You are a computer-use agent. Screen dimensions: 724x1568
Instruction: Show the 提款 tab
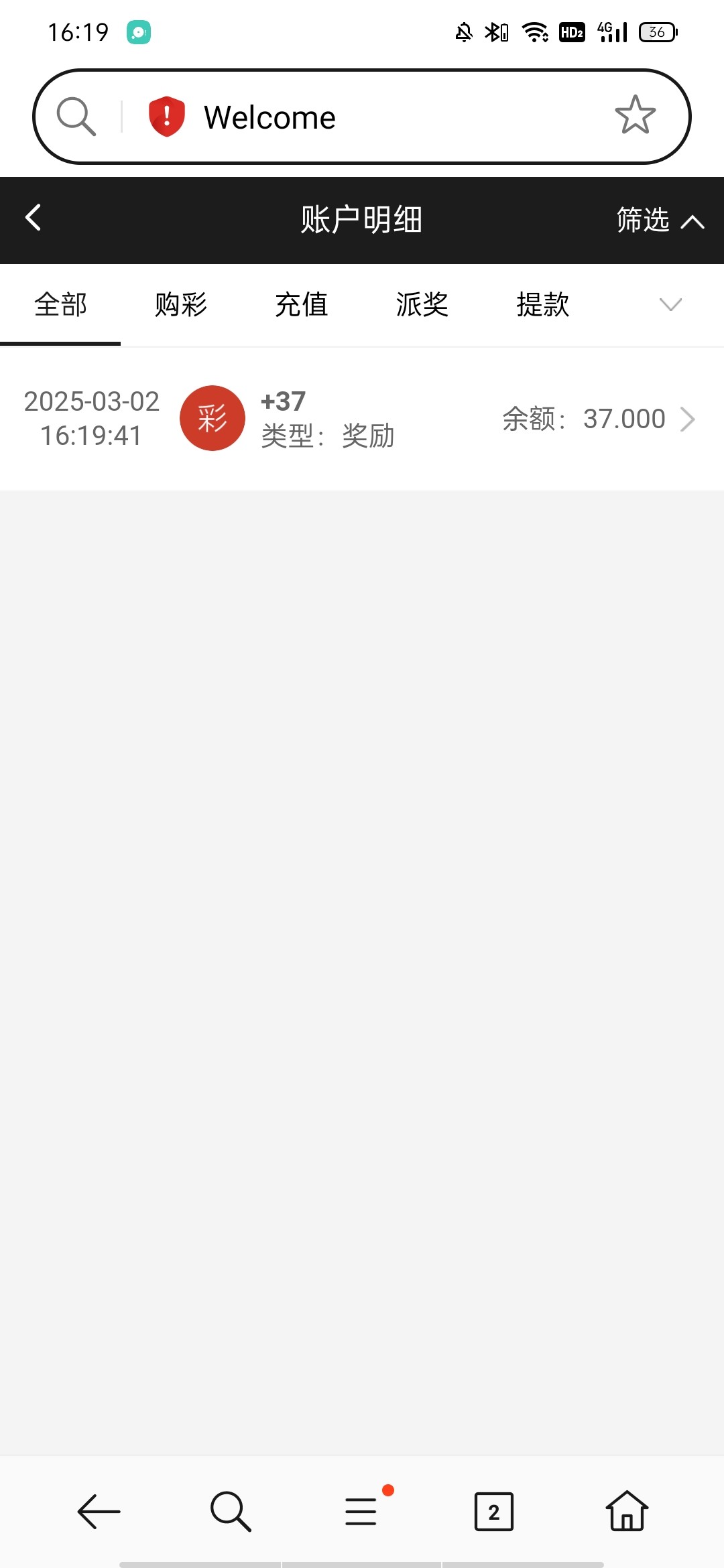(x=543, y=305)
